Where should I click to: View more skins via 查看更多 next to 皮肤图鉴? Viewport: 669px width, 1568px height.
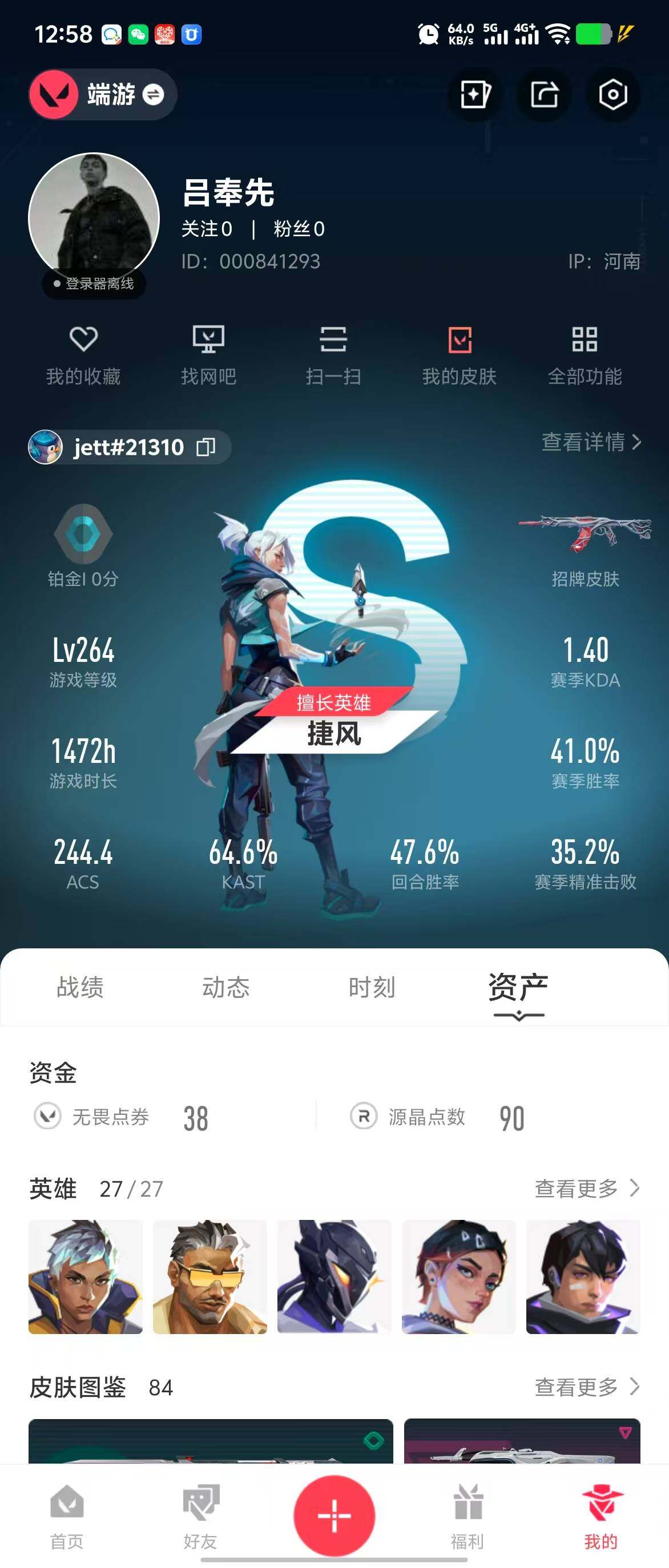coord(587,1387)
